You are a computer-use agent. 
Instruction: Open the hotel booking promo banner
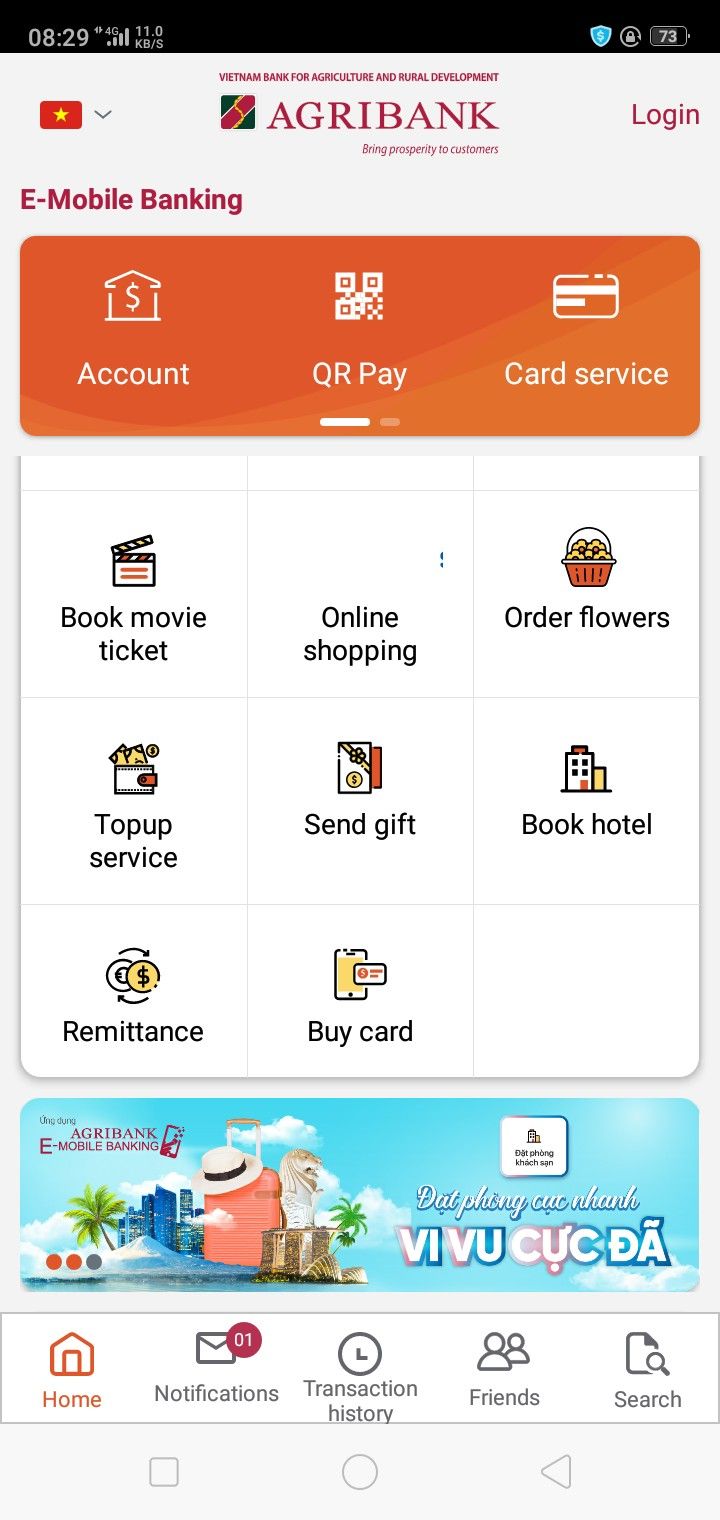tap(360, 1195)
